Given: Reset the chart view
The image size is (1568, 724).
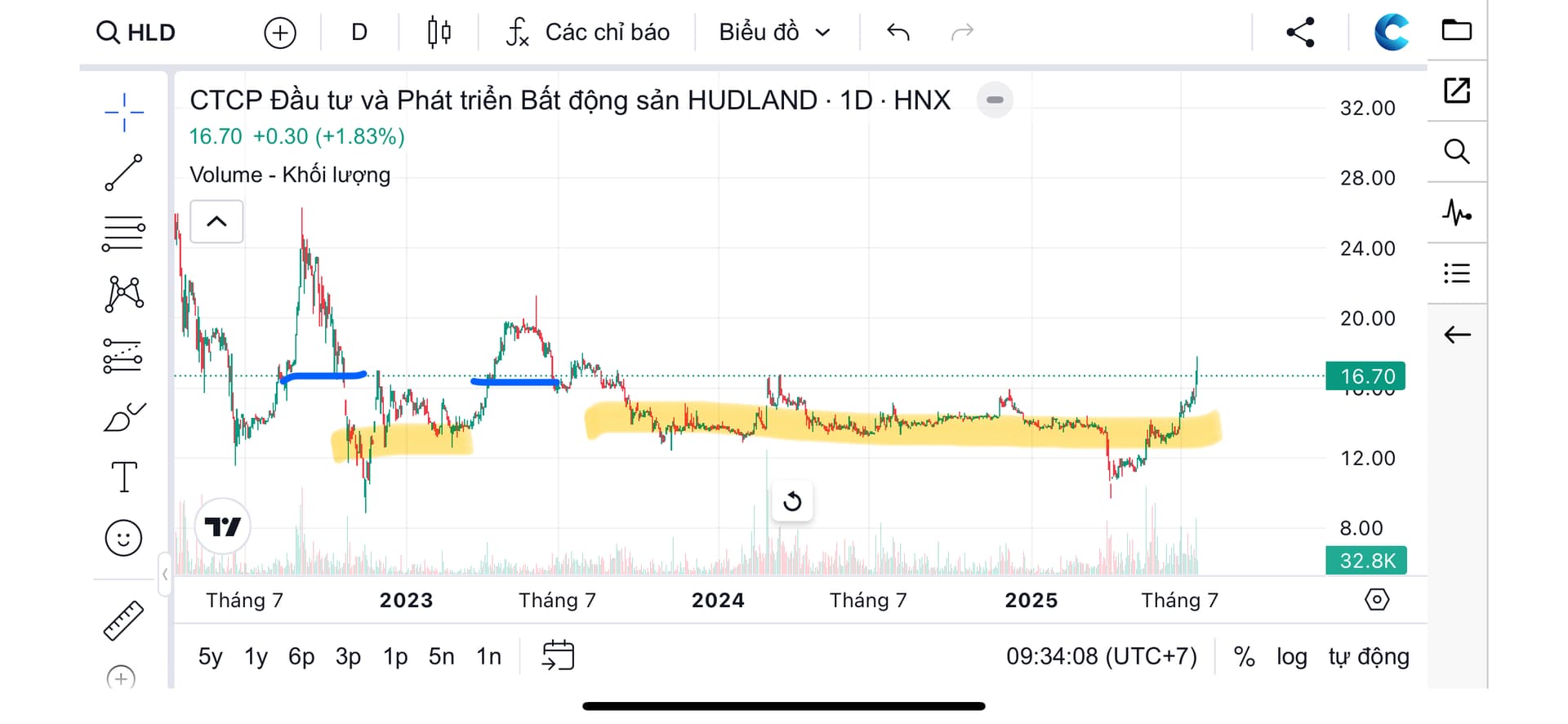Looking at the screenshot, I should (x=792, y=501).
